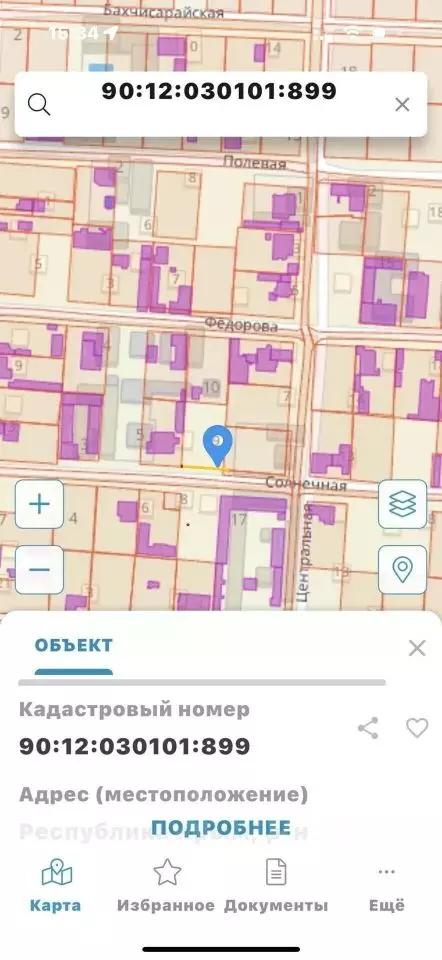Share the cadastral object

[368, 728]
